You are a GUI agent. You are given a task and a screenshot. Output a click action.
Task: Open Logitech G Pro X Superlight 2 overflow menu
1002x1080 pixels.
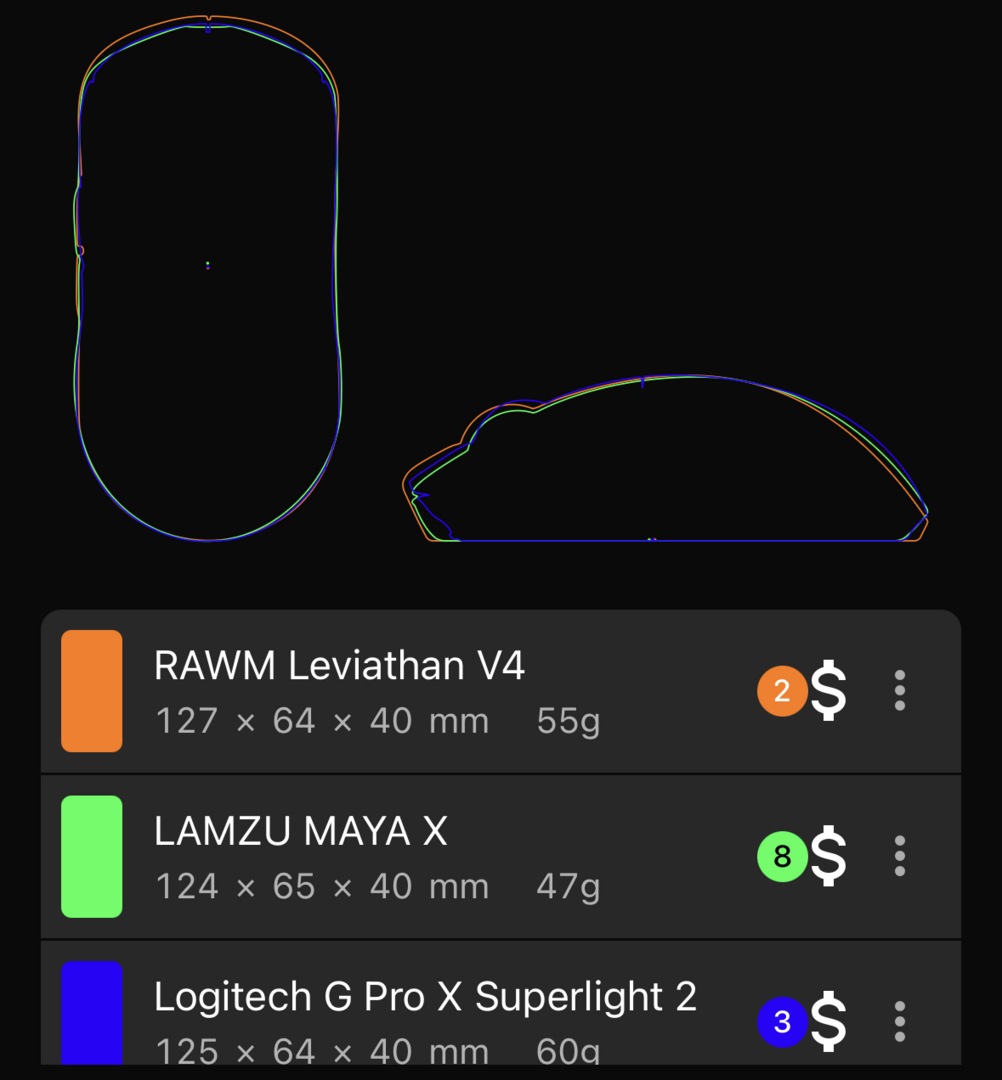pos(900,1021)
